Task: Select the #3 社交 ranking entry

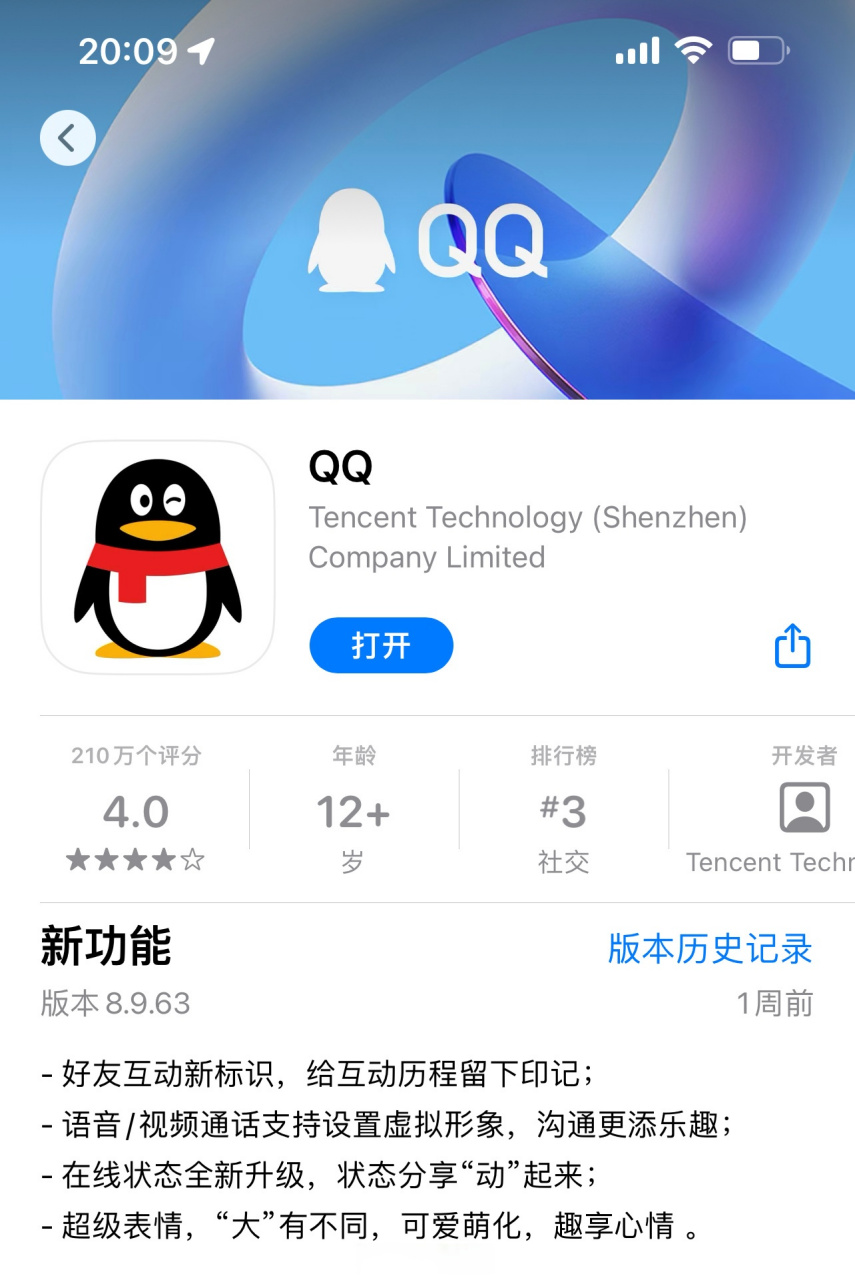Action: [x=563, y=810]
